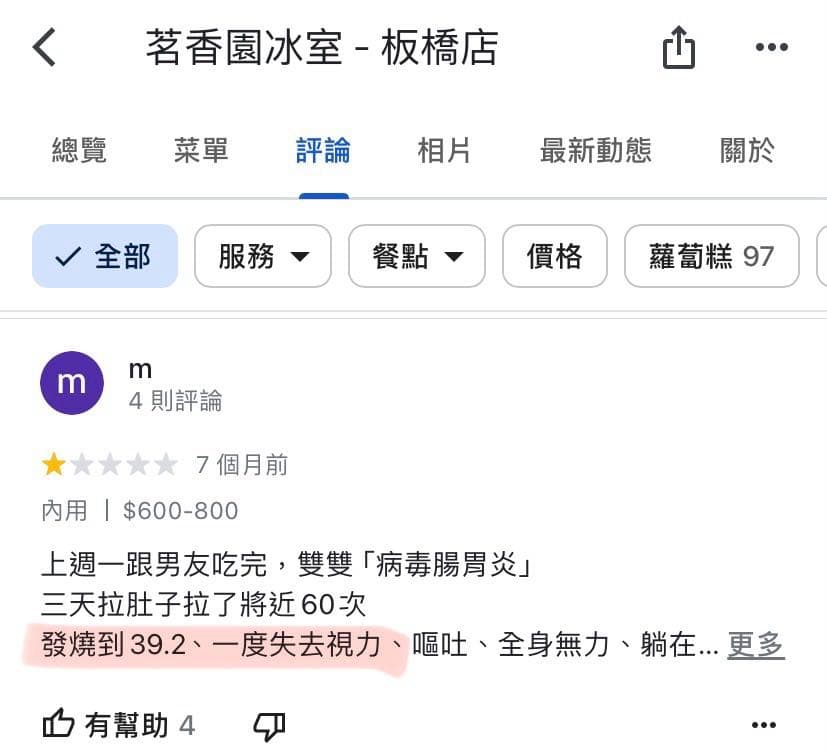
Task: Filter reviews mentioning 蘿蔔糕
Action: [711, 257]
